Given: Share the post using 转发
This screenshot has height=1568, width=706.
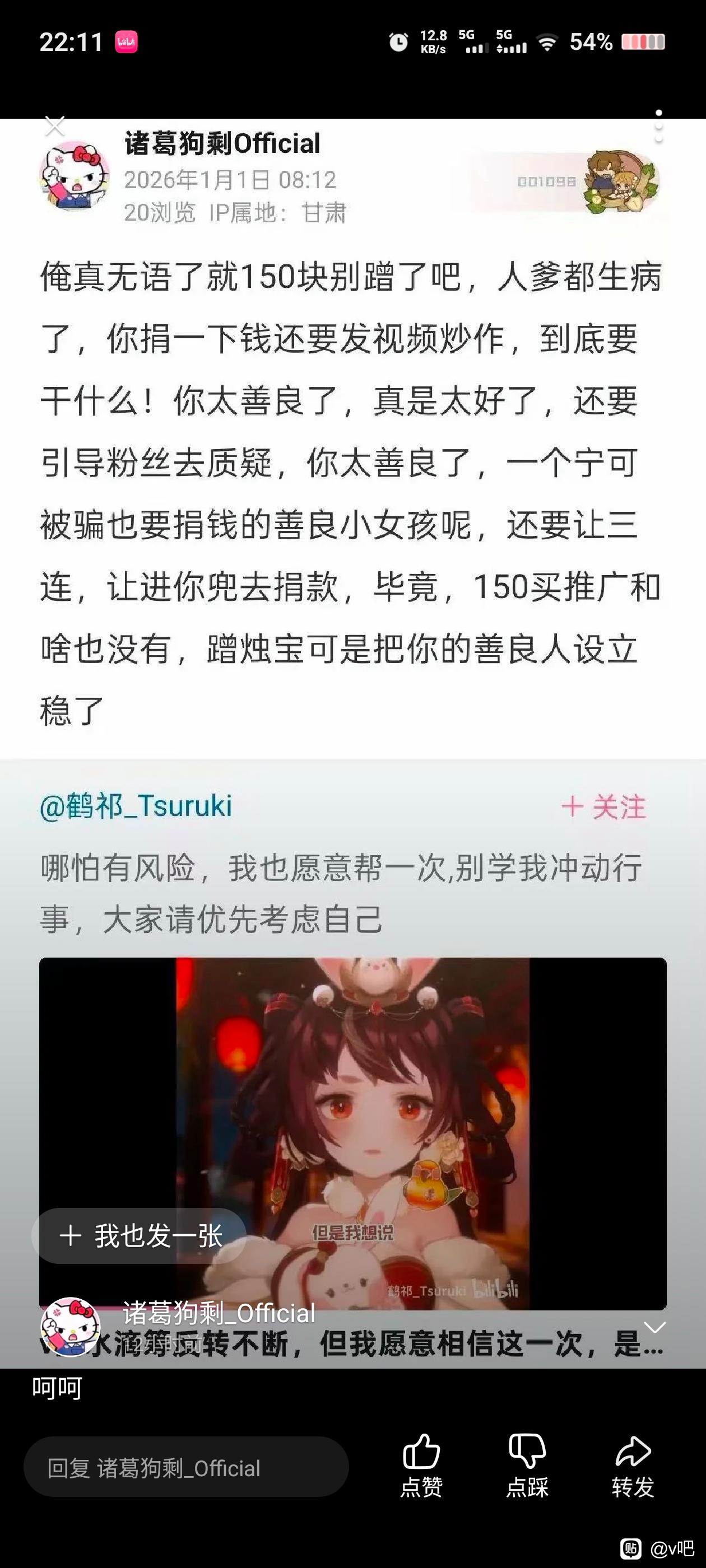Looking at the screenshot, I should click(x=633, y=1465).
